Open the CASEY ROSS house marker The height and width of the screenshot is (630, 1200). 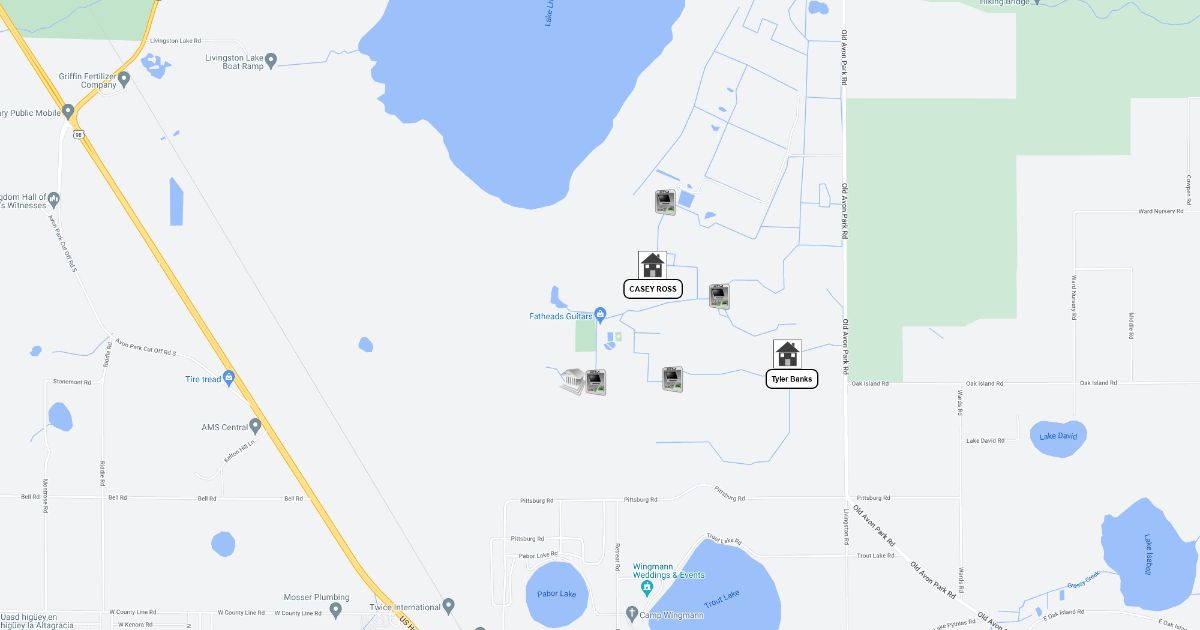[652, 265]
